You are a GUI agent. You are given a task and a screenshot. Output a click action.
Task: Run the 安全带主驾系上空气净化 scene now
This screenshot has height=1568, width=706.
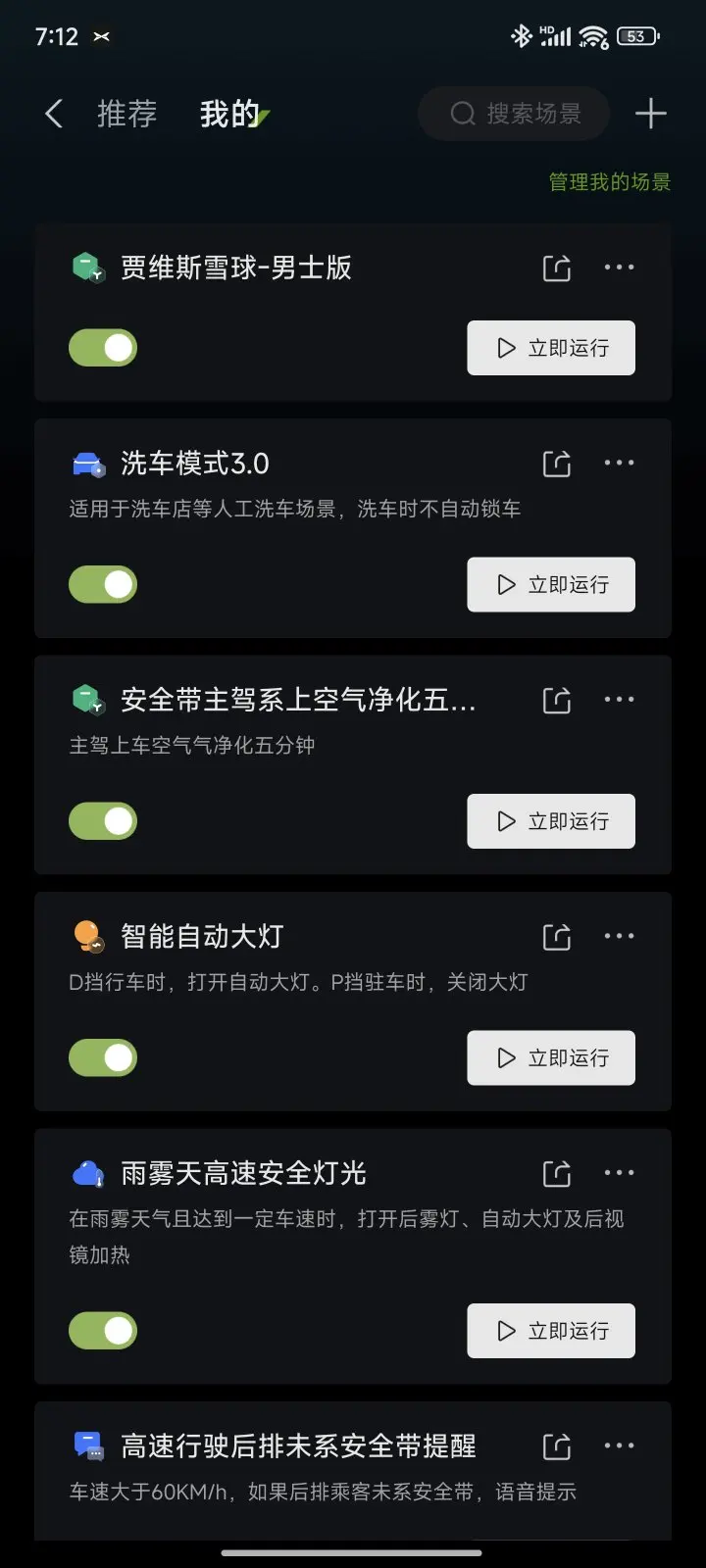pos(551,821)
